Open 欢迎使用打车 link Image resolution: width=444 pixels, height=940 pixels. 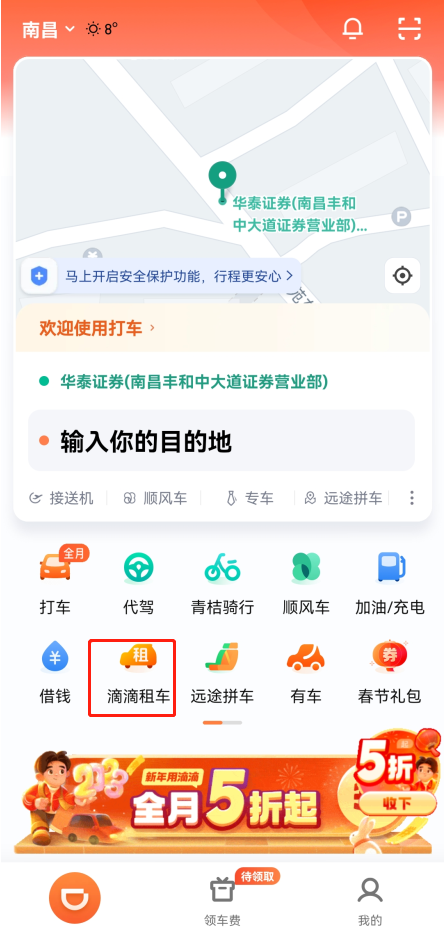tap(97, 328)
